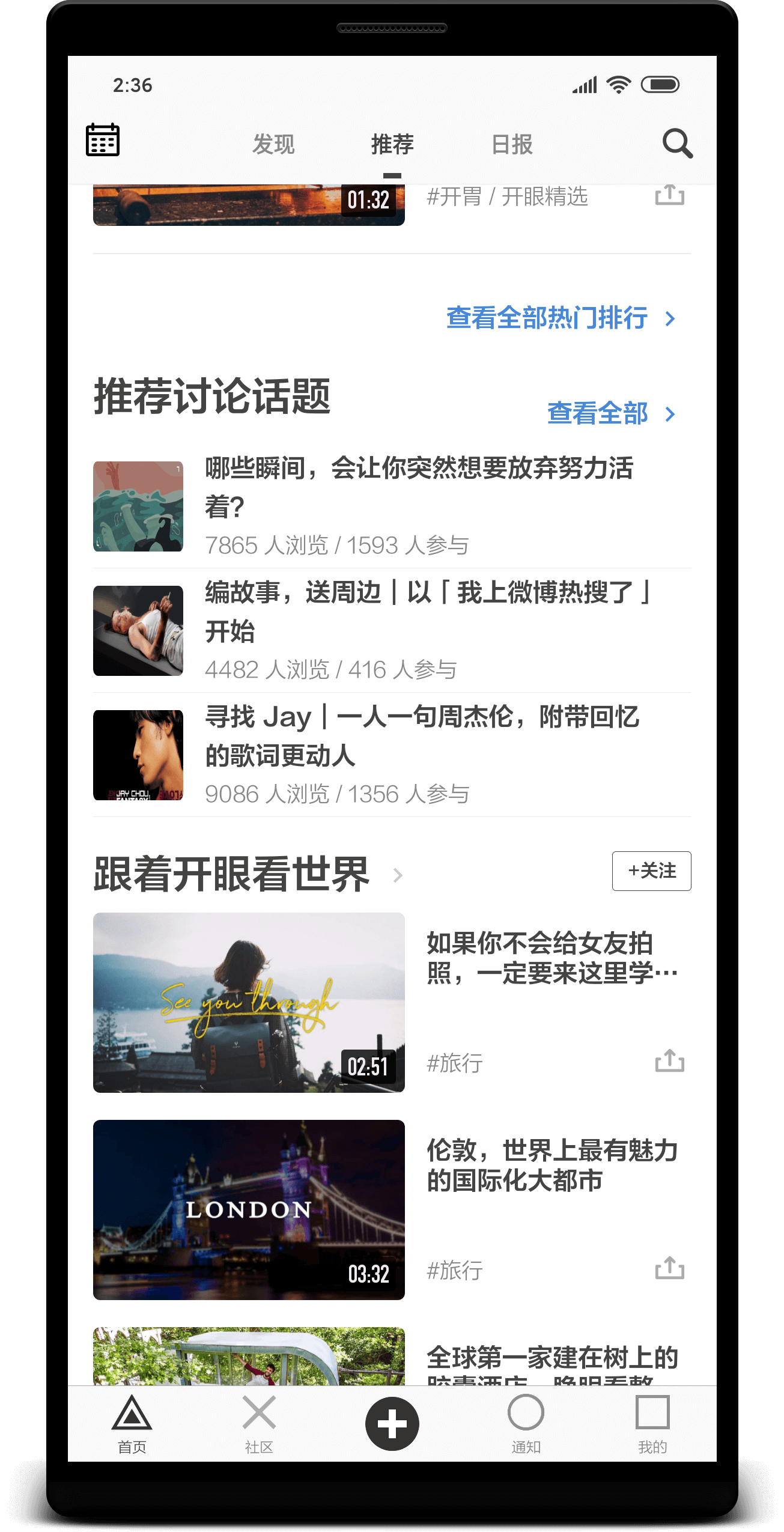
Task: Open my profile via the 我的 icon
Action: 653,1421
